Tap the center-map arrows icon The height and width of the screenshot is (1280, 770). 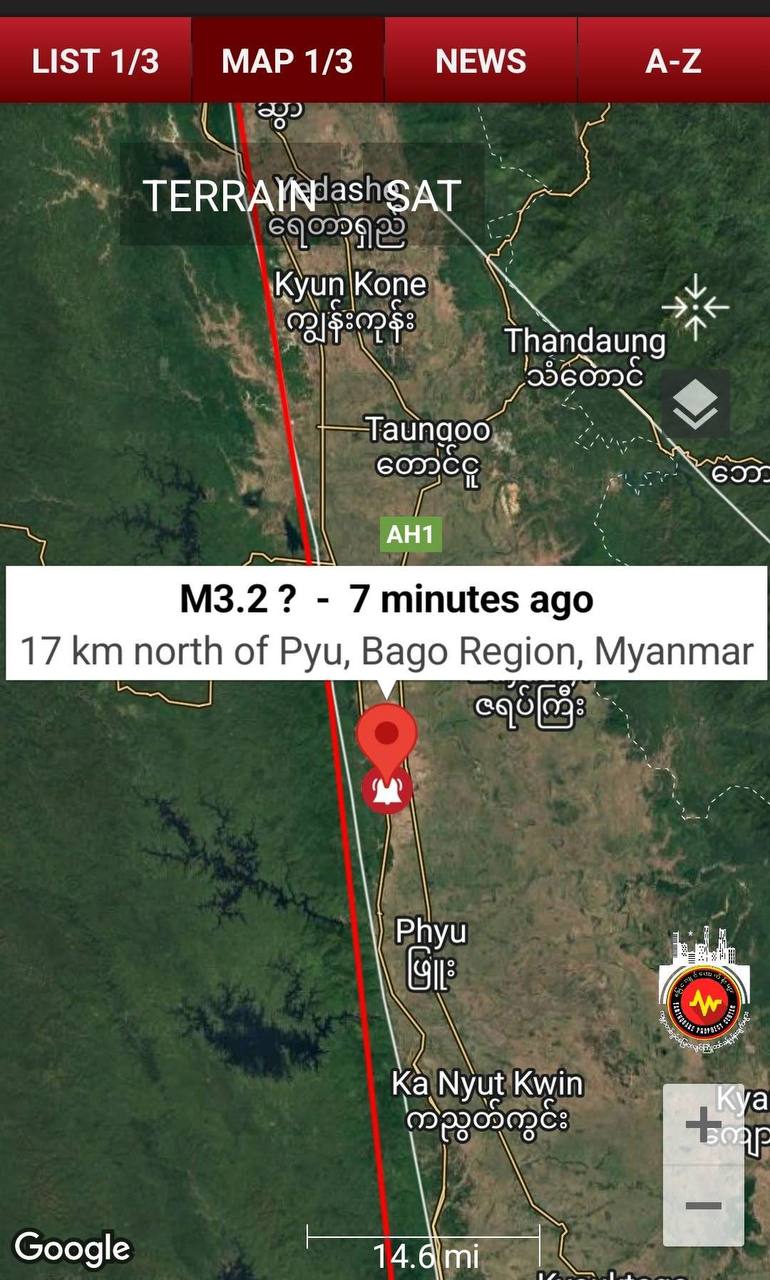[695, 305]
